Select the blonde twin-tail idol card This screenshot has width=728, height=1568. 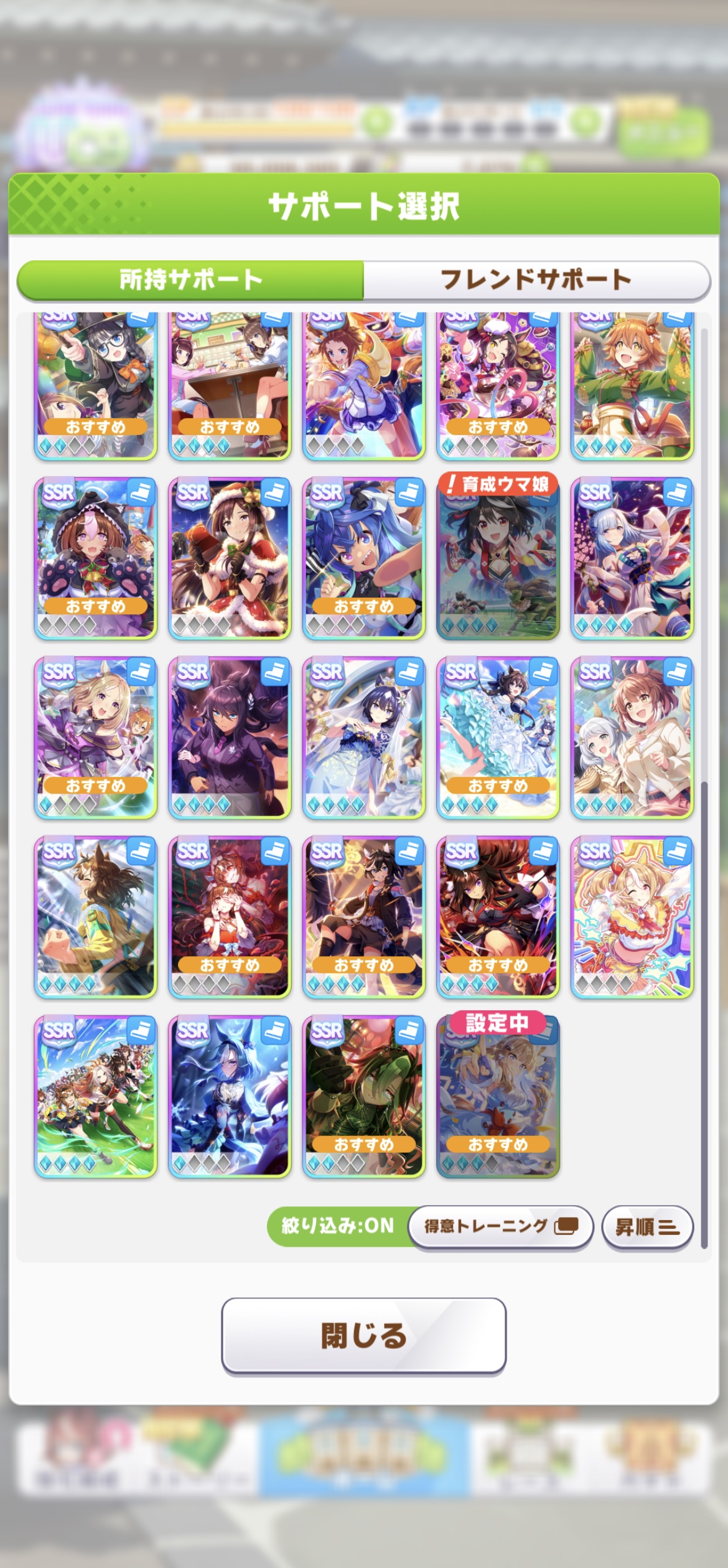[x=632, y=917]
